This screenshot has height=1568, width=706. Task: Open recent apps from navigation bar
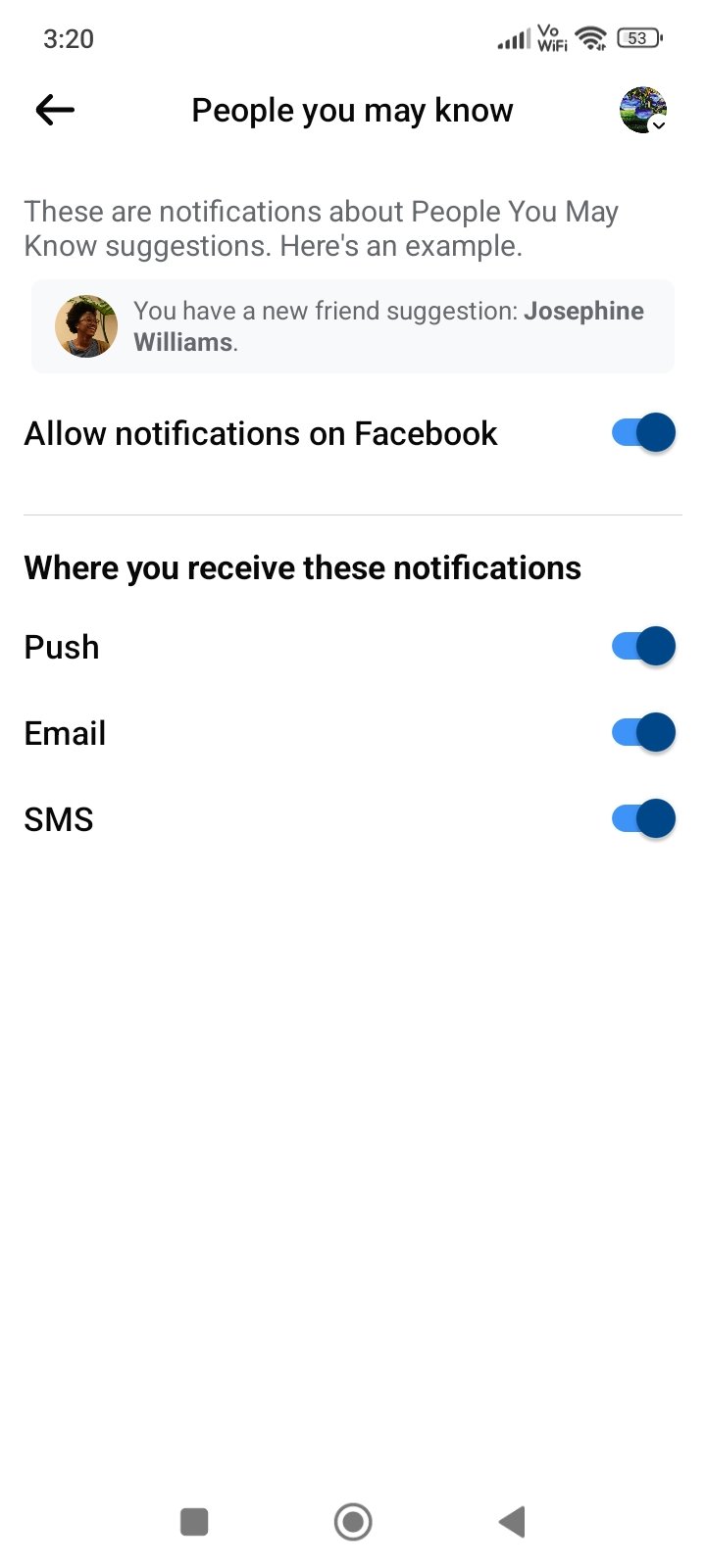194,1522
